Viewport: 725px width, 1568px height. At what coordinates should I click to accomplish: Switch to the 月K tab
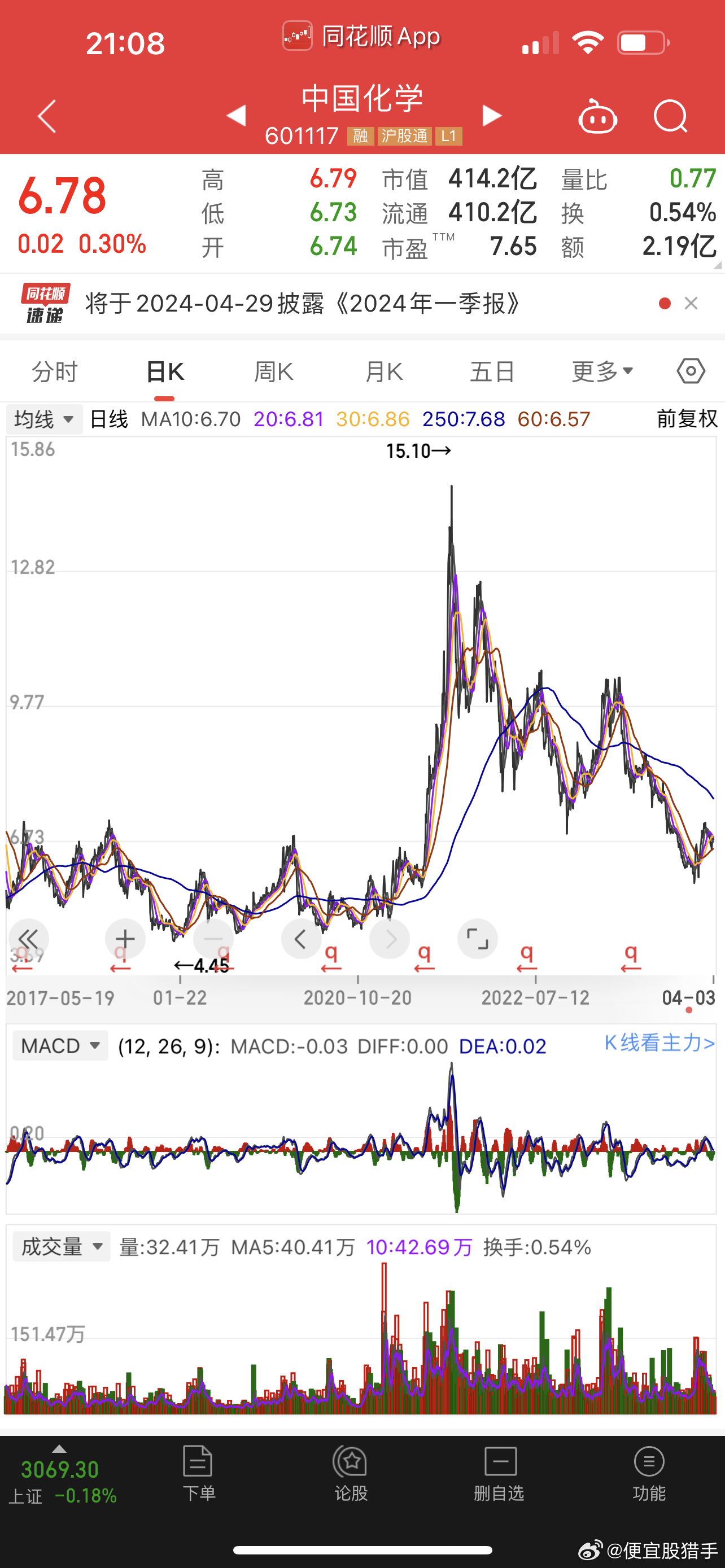tap(383, 371)
